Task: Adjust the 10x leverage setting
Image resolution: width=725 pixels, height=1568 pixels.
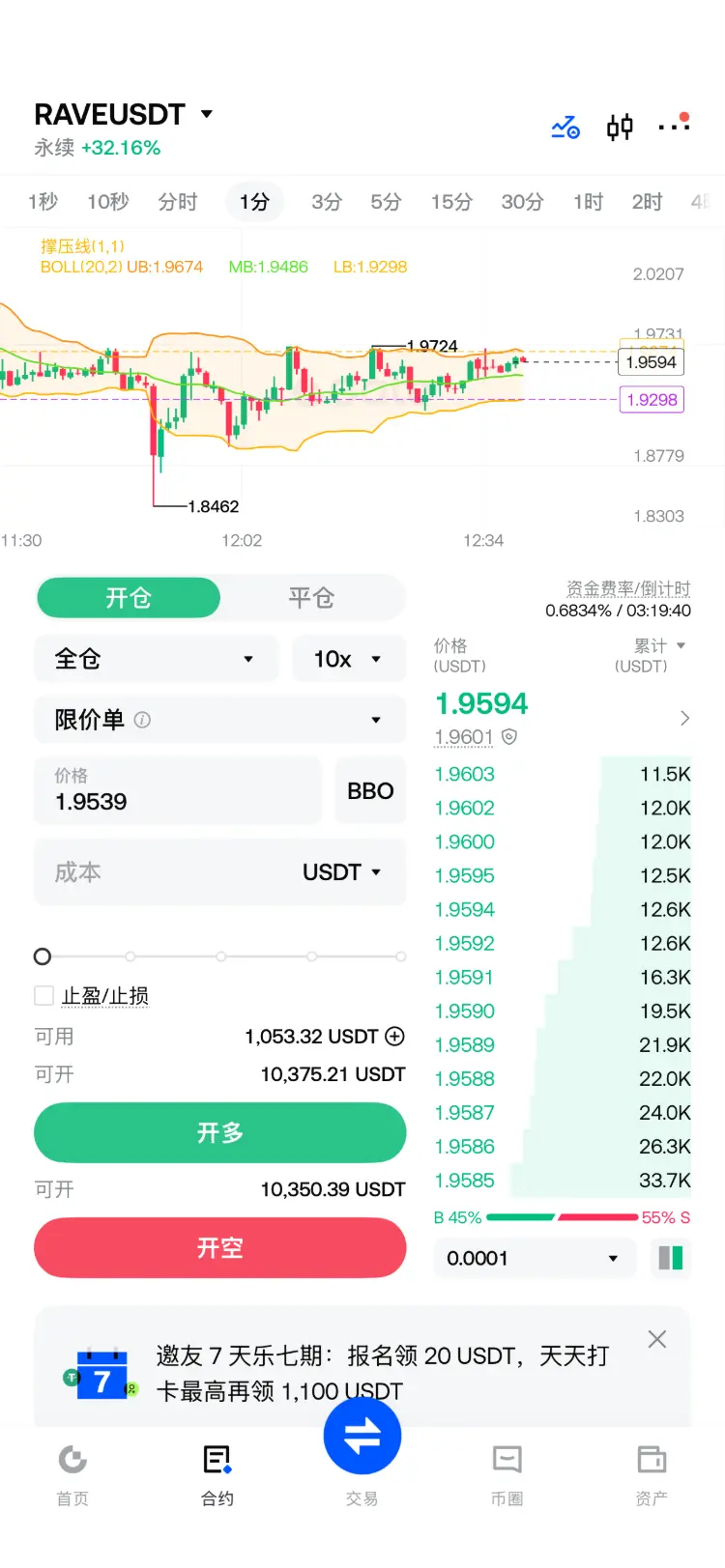Action: pyautogui.click(x=348, y=659)
